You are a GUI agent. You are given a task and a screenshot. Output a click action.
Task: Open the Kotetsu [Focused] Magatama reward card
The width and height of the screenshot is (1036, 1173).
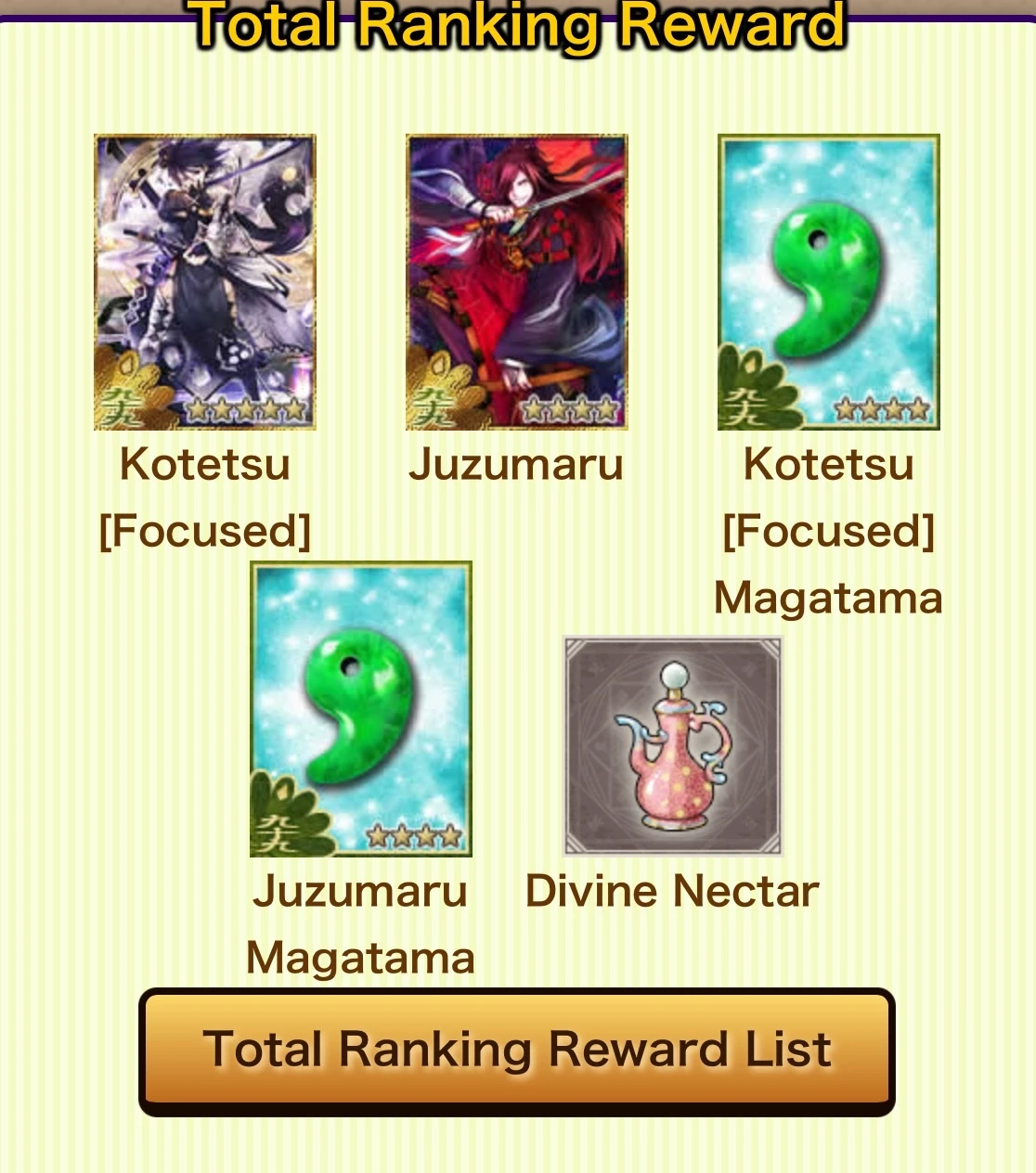click(829, 282)
